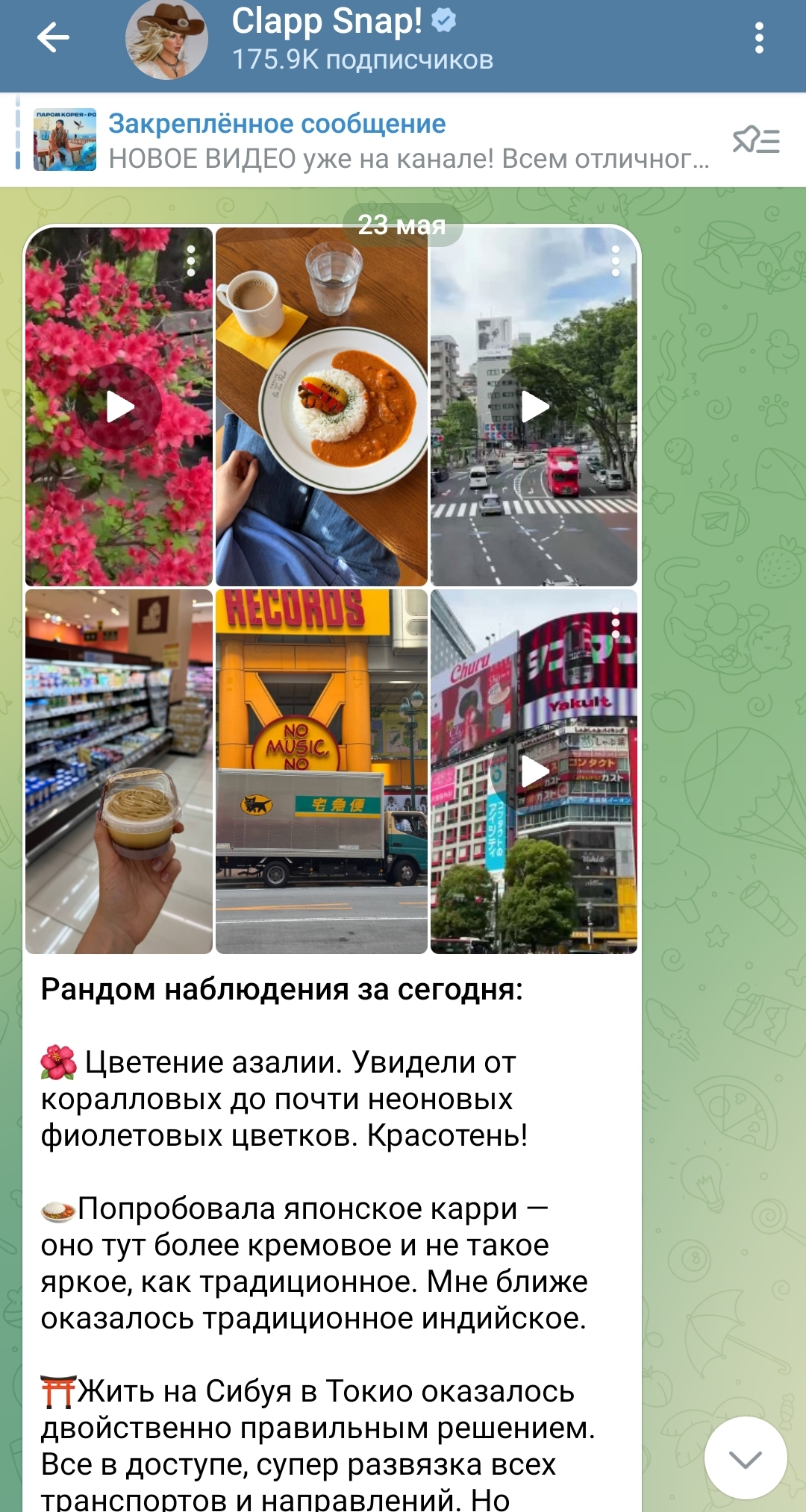
Task: Play the street view video with red bus
Action: coord(534,407)
